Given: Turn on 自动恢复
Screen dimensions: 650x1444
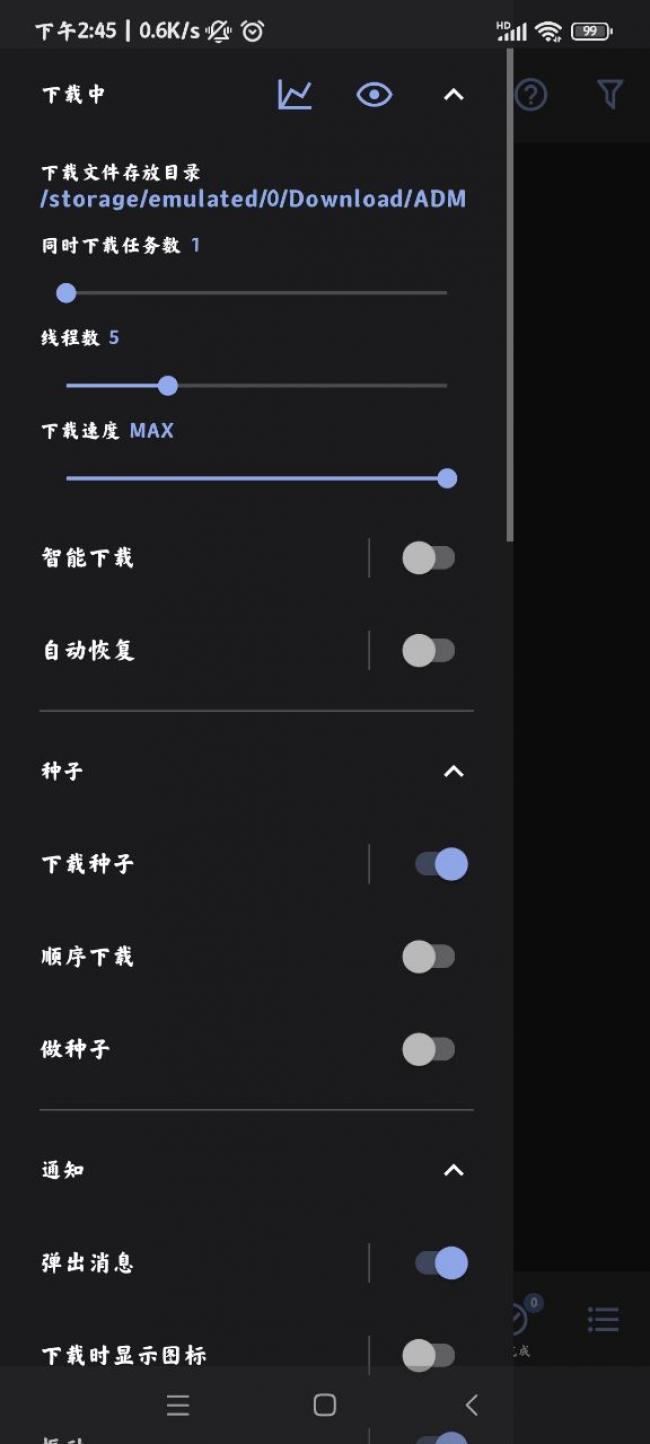Looking at the screenshot, I should click(x=429, y=651).
